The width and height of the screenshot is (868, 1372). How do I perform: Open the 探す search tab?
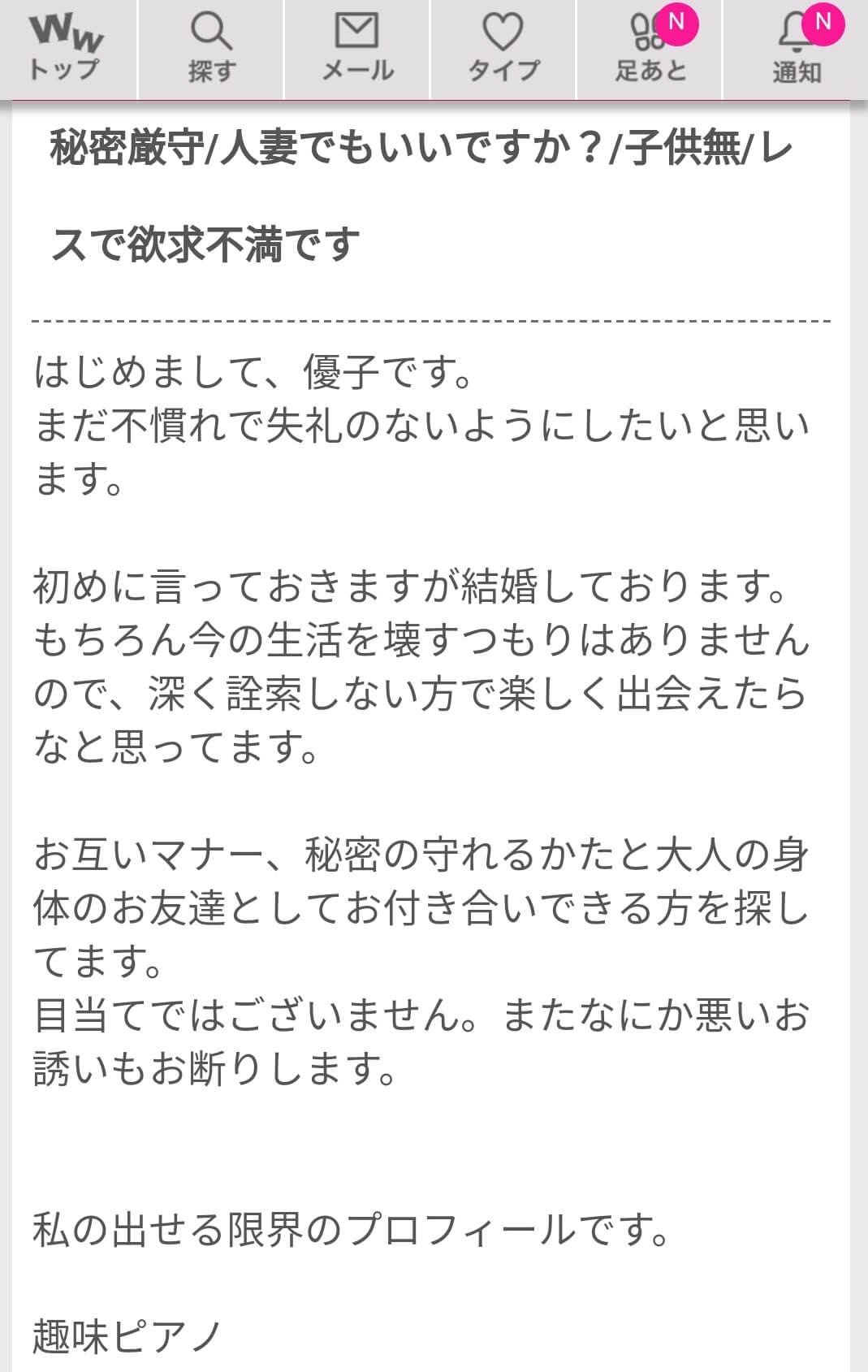click(211, 49)
